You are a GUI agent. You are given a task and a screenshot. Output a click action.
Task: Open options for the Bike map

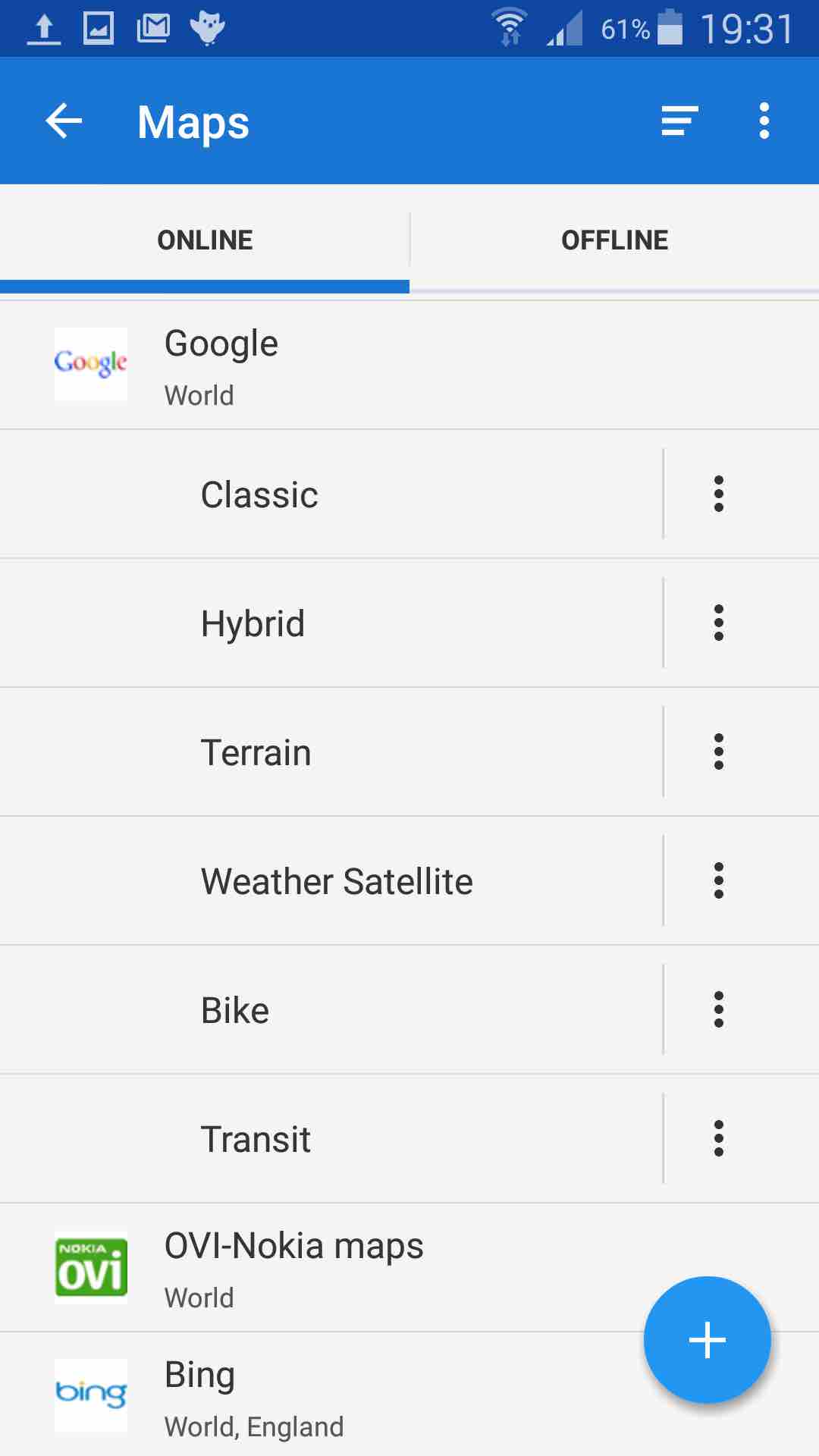(x=719, y=1010)
